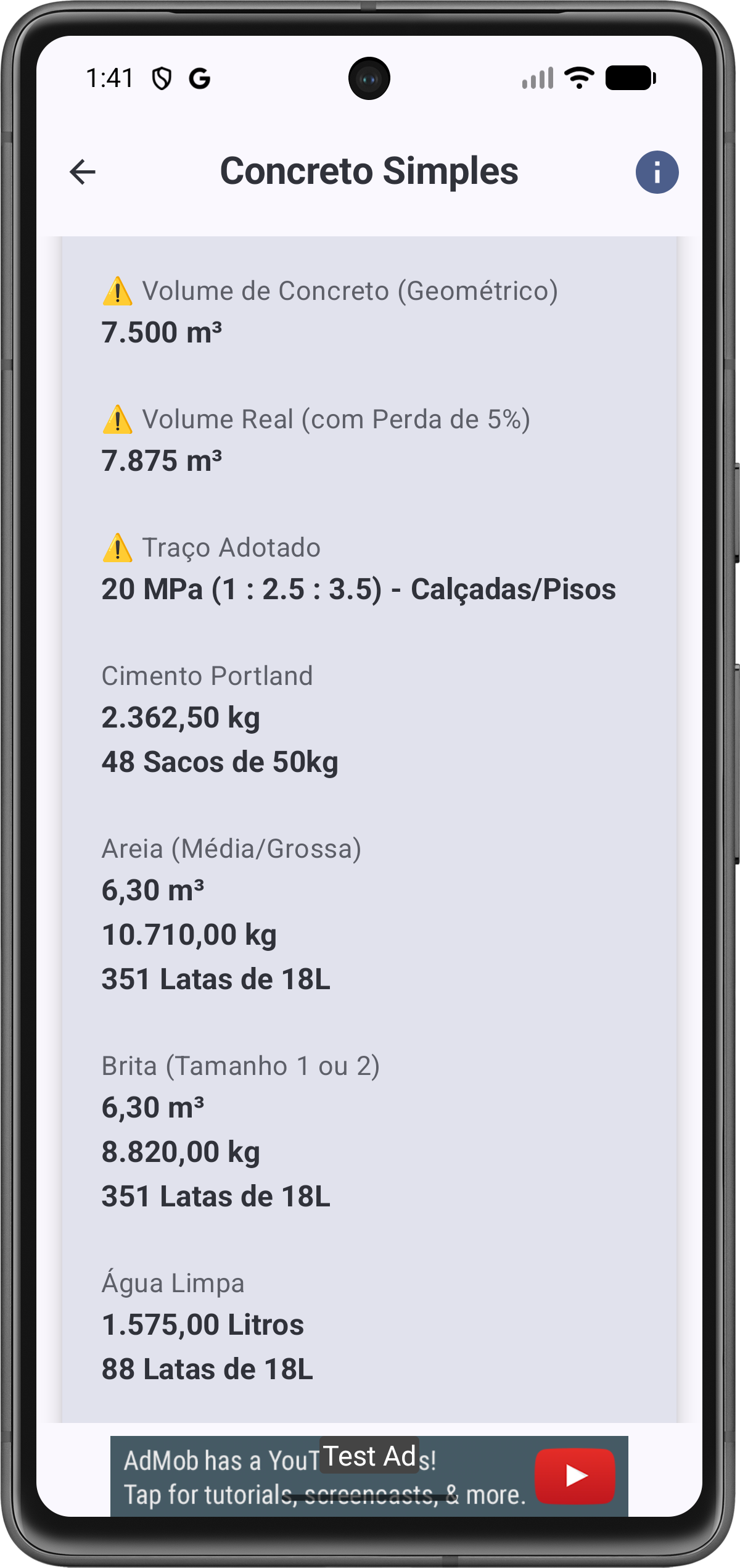Select the Areia 351 Latas de 18L line

pos(216,980)
